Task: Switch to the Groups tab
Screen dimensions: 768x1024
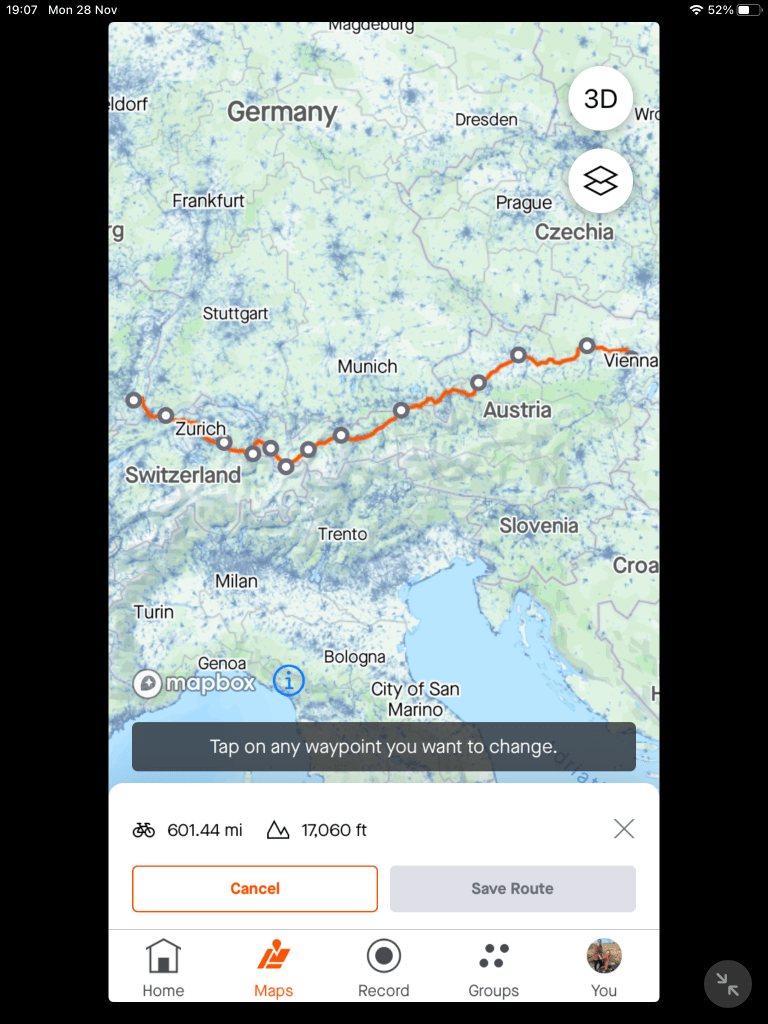Action: [493, 968]
